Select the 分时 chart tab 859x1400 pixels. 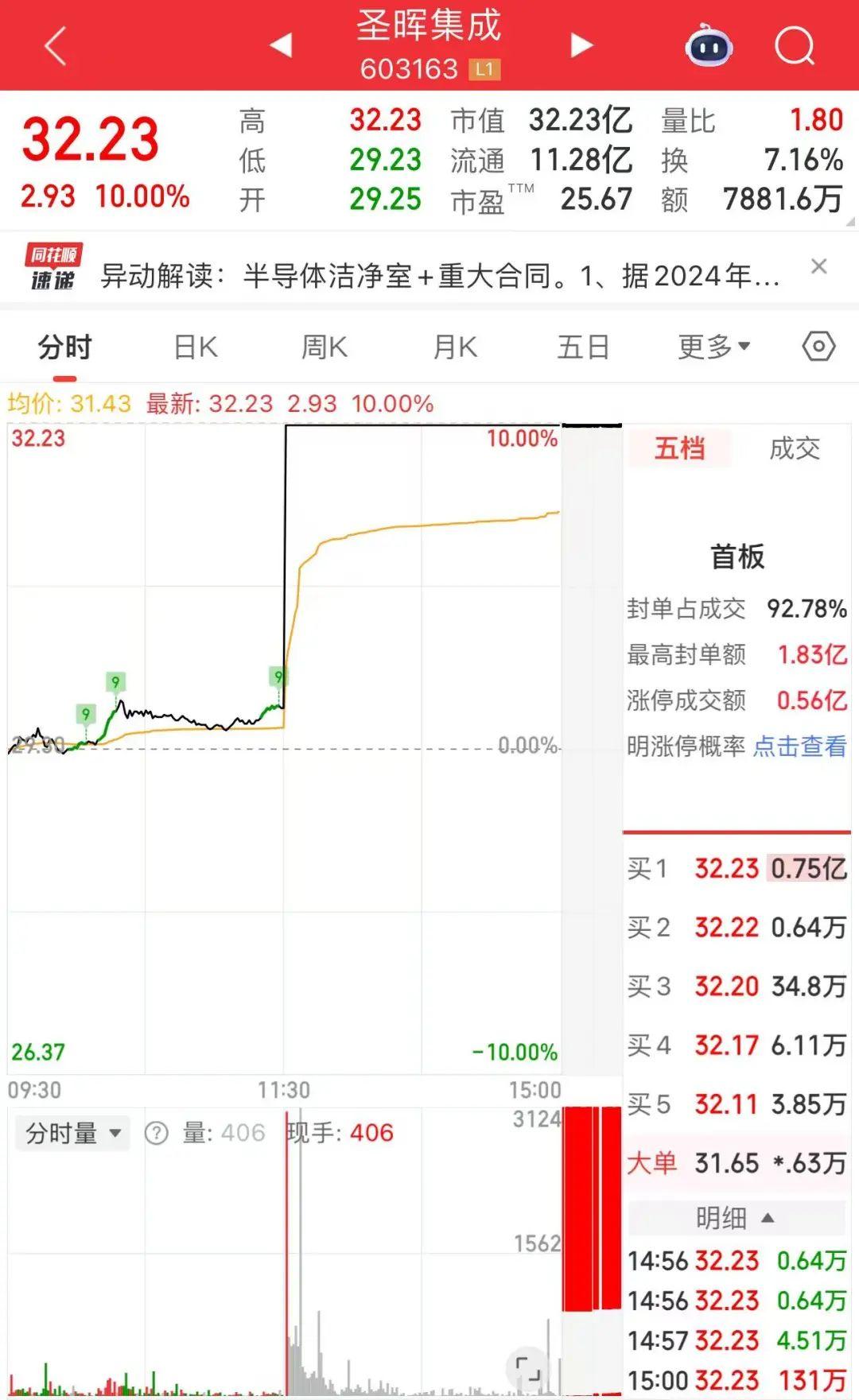point(65,347)
